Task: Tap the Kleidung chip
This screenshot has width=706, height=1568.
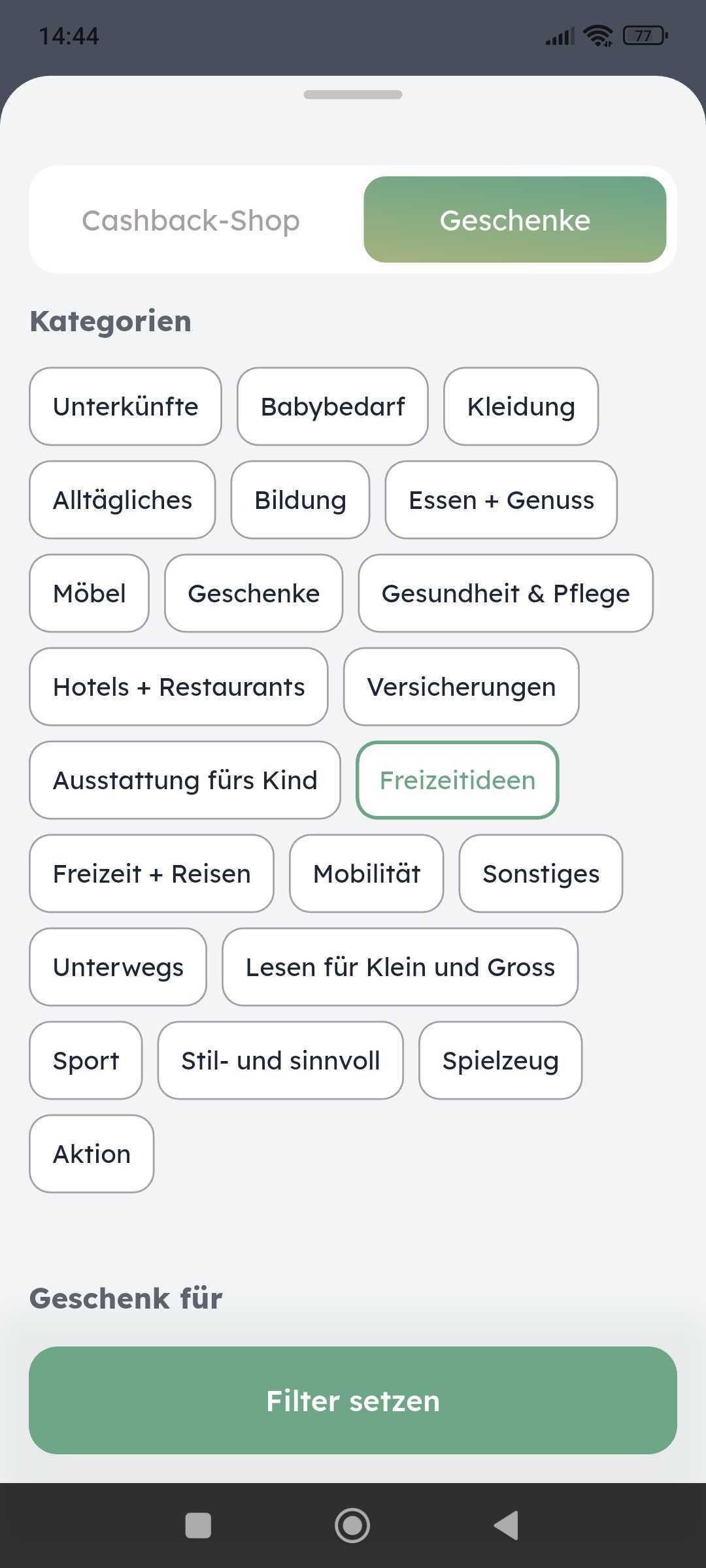Action: (520, 406)
